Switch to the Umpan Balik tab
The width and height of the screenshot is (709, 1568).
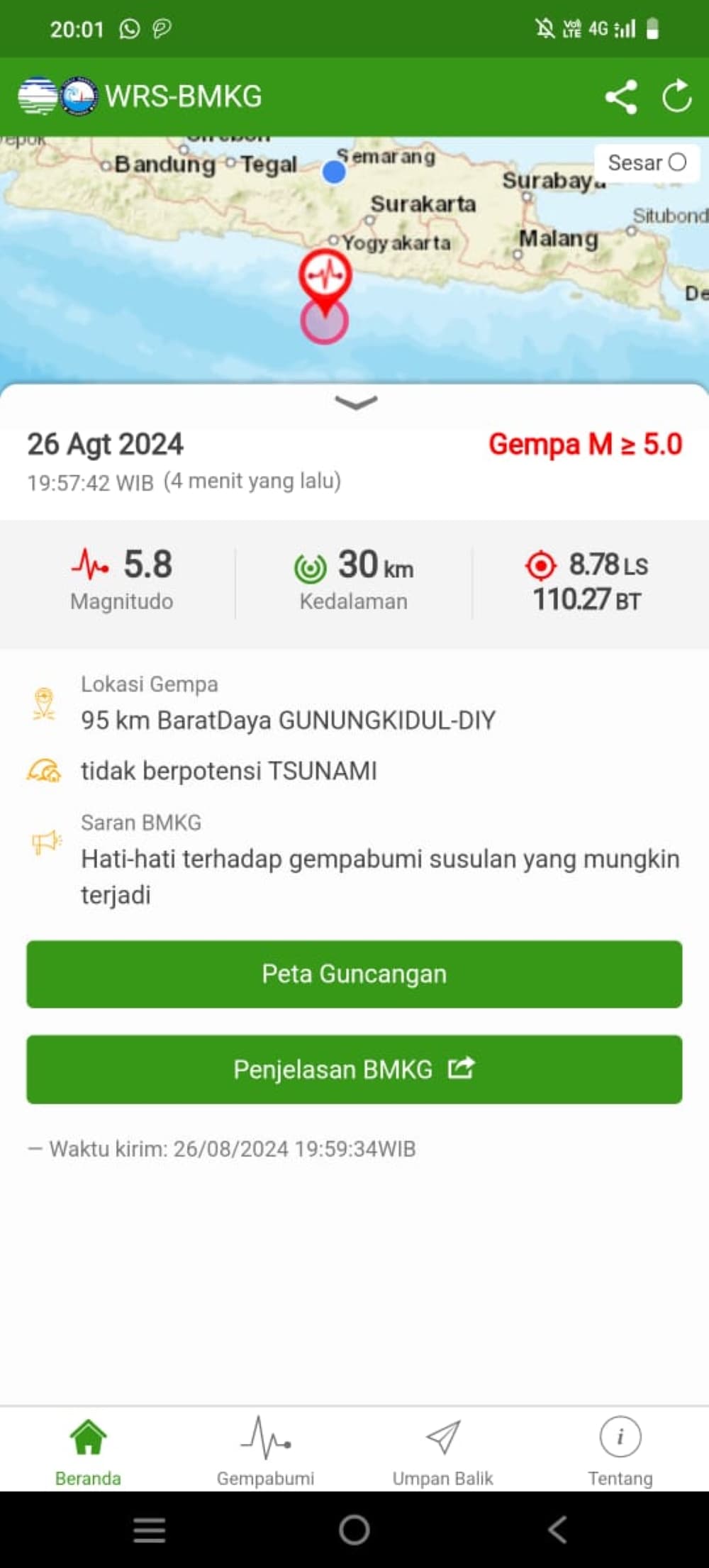pyautogui.click(x=443, y=1449)
